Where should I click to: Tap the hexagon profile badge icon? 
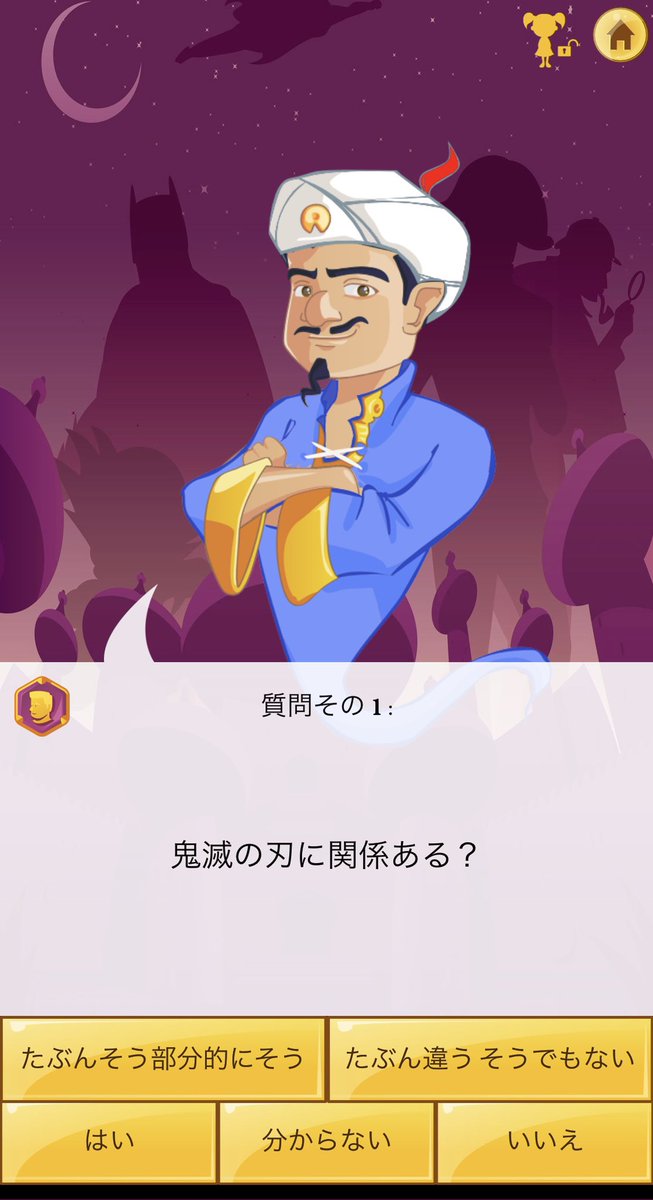pyautogui.click(x=42, y=706)
